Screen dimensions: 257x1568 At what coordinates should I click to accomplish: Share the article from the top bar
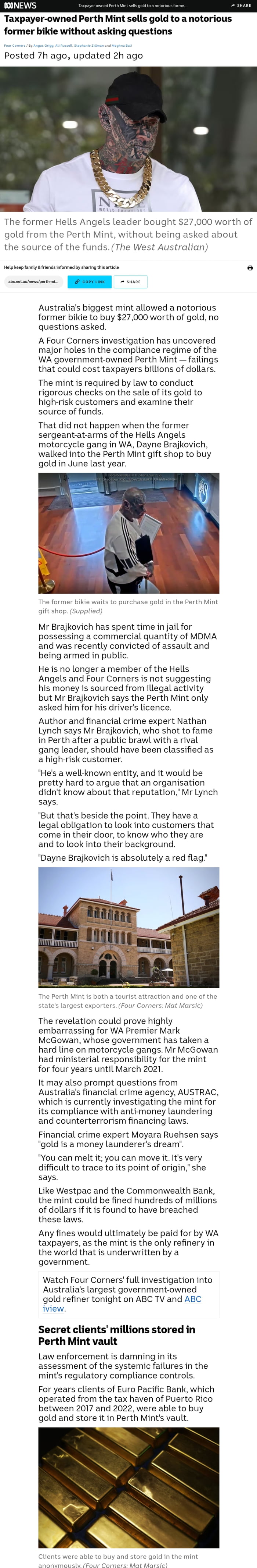[x=241, y=6]
